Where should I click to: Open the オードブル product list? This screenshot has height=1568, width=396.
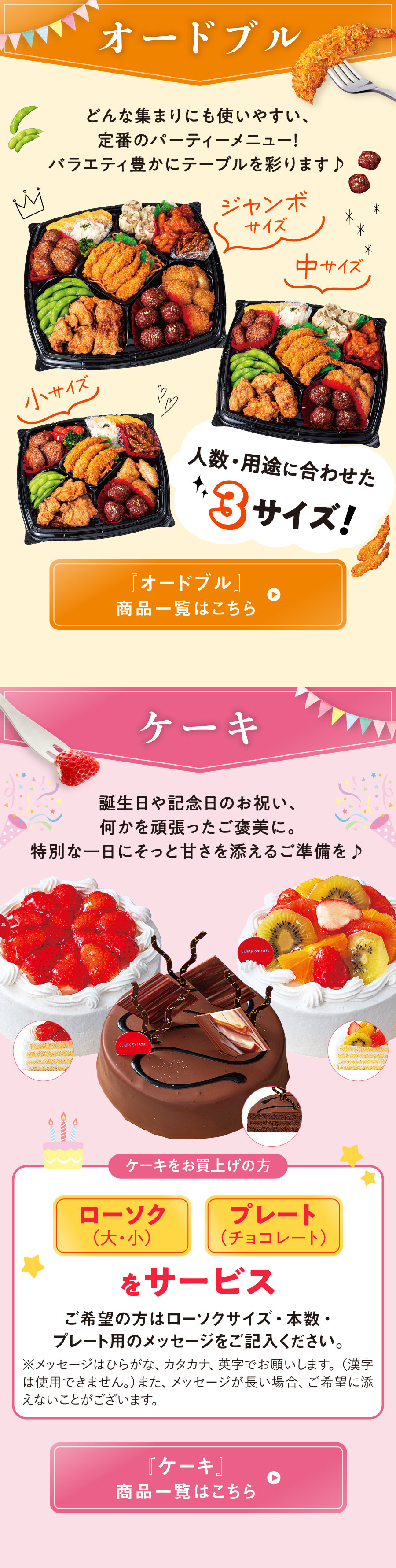tap(198, 594)
